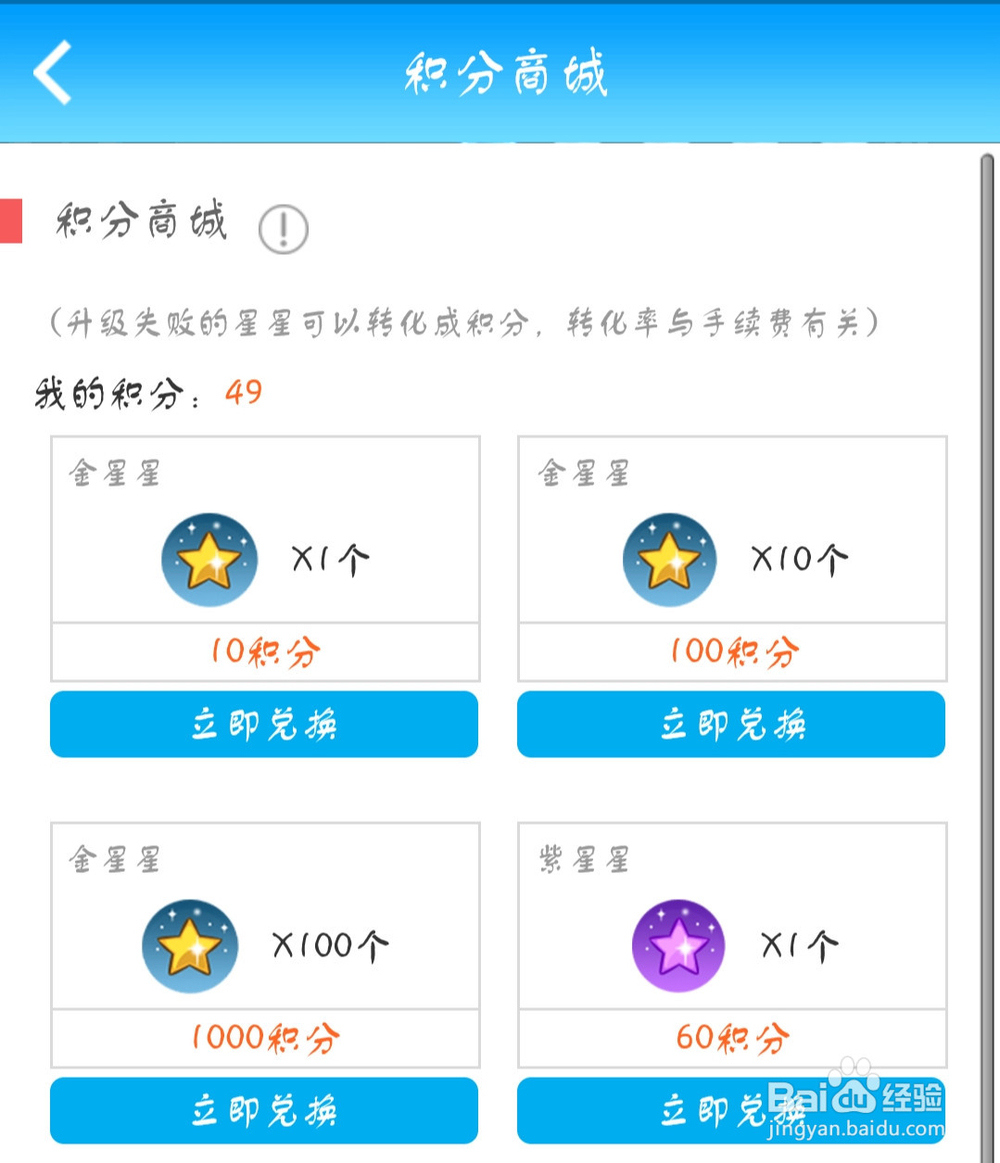The width and height of the screenshot is (1000, 1163).
Task: Click the gold star icon in the X10个 card
Action: point(669,559)
